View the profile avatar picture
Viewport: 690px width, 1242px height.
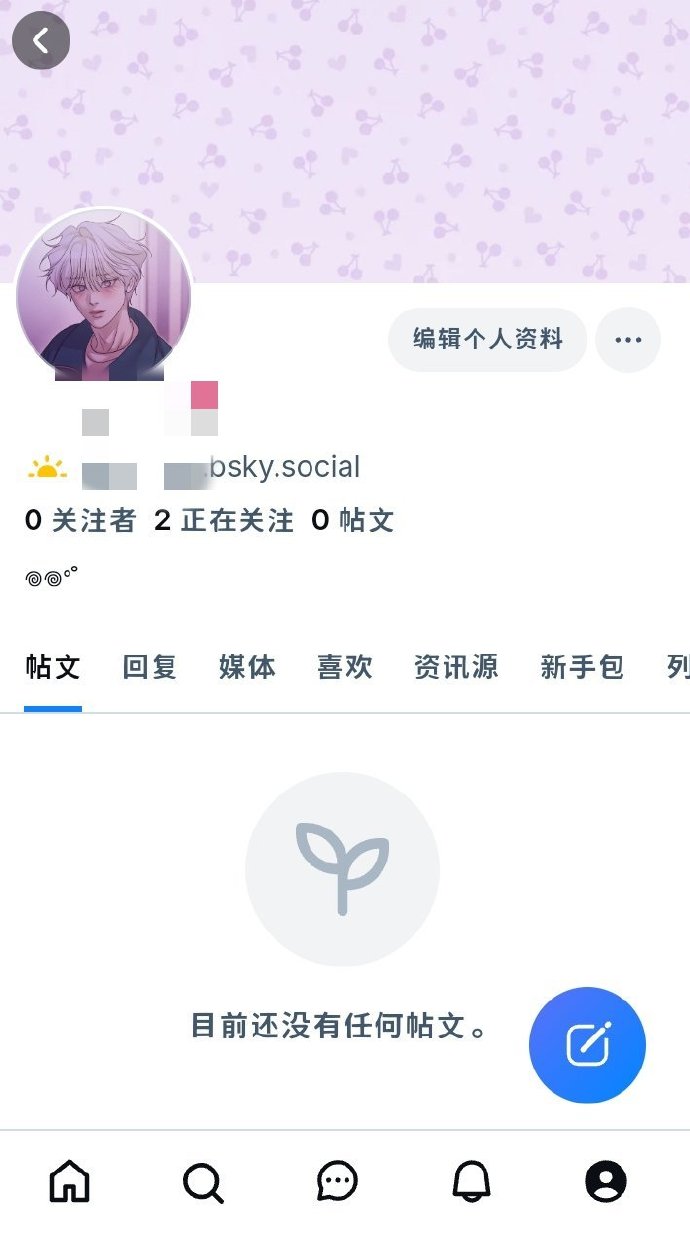tap(103, 297)
